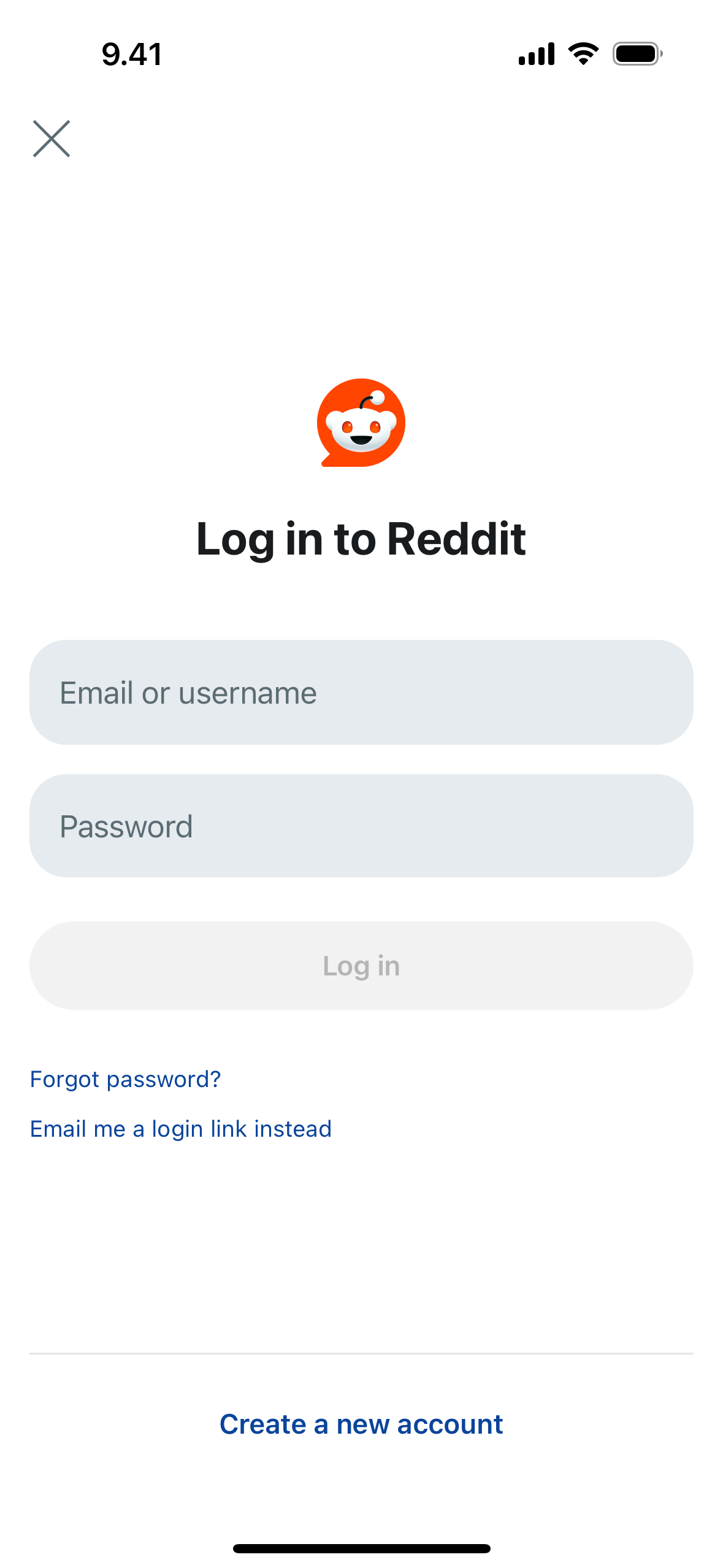Open the Forgot password link
The height and width of the screenshot is (1568, 723).
(125, 1079)
